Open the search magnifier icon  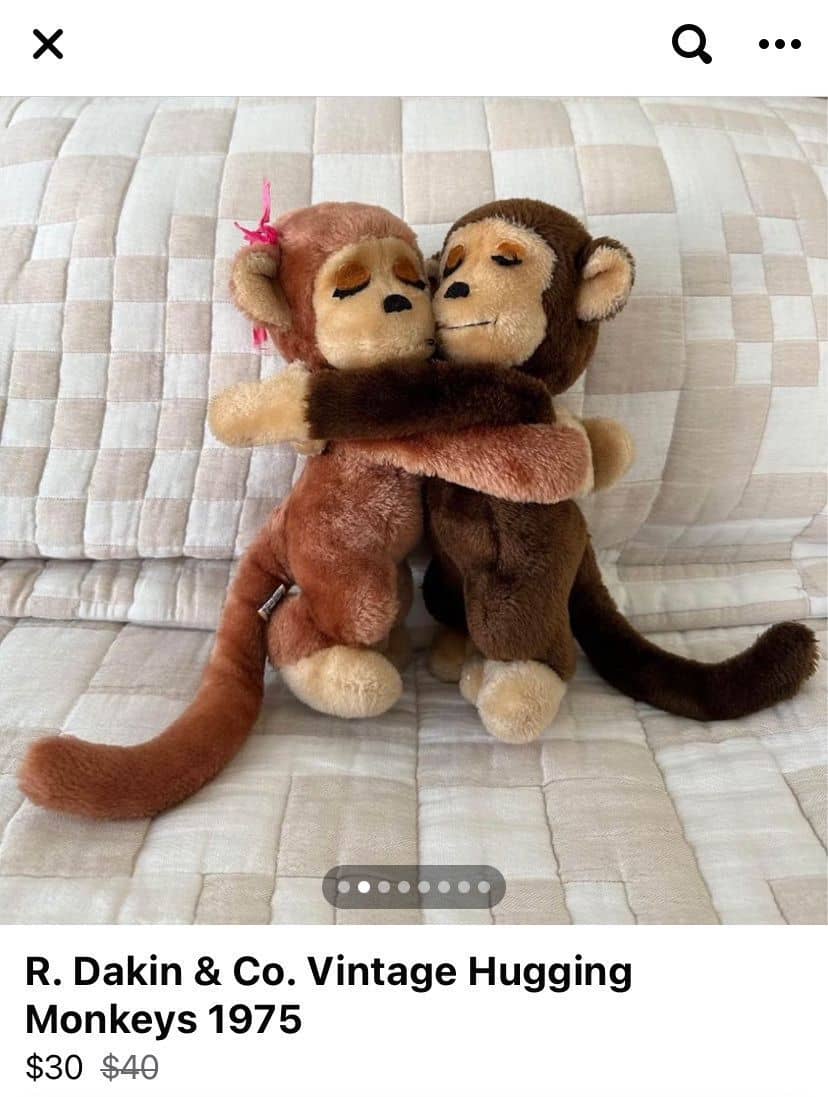pos(692,45)
